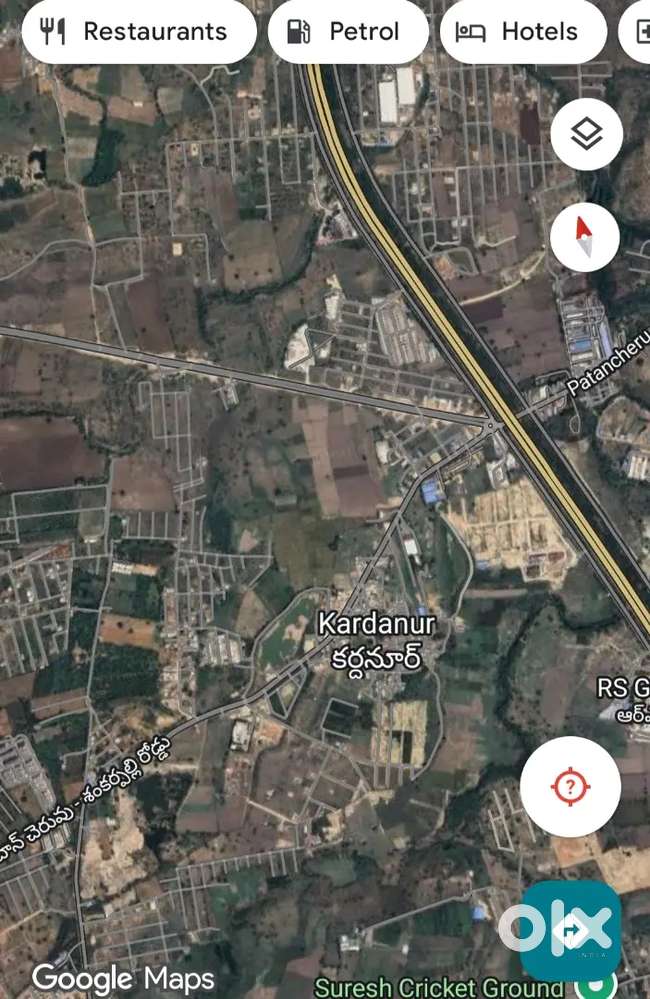650x999 pixels.
Task: Show Hotels on the map
Action: [522, 32]
